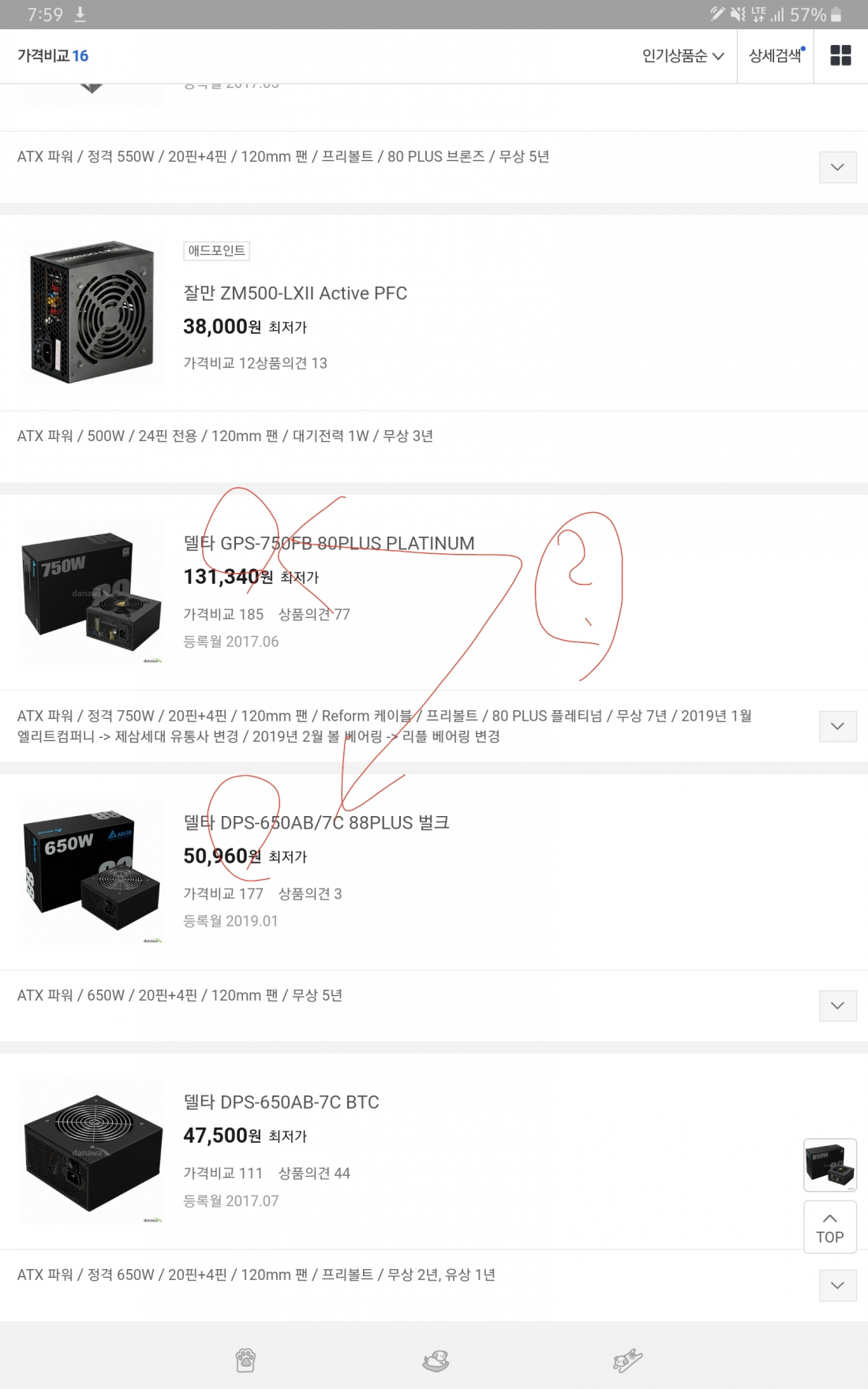
Task: Open the 델타 DPS-650AB-7C BTC product
Action: click(x=282, y=1103)
